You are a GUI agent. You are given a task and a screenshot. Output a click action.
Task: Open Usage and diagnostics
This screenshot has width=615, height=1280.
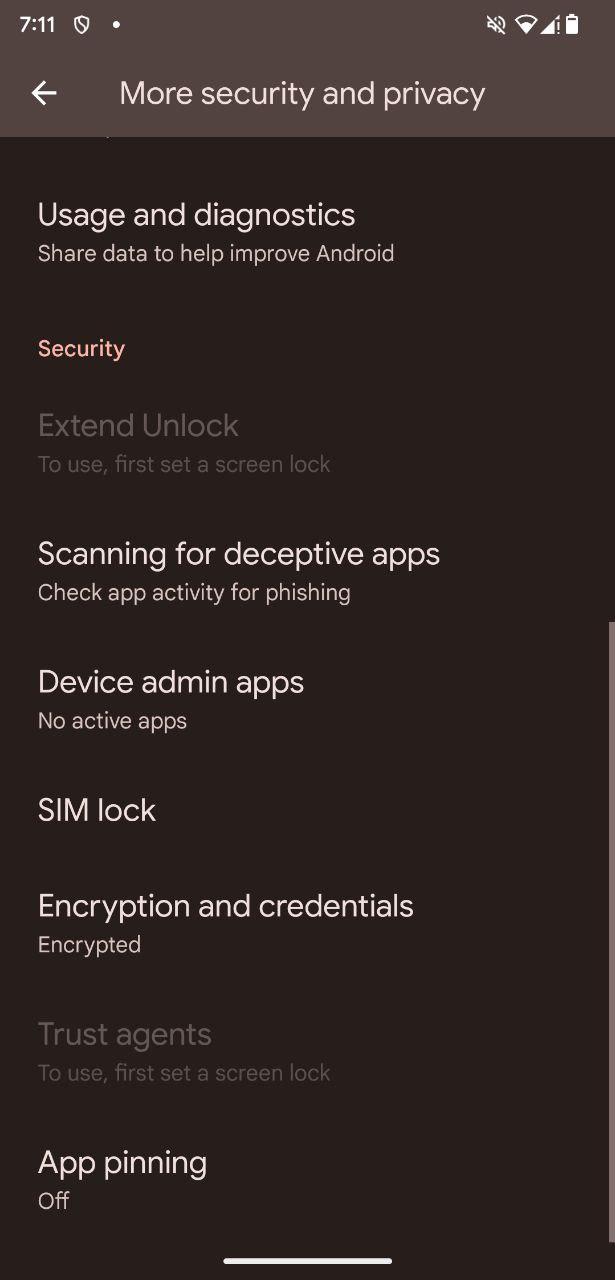[x=307, y=233]
